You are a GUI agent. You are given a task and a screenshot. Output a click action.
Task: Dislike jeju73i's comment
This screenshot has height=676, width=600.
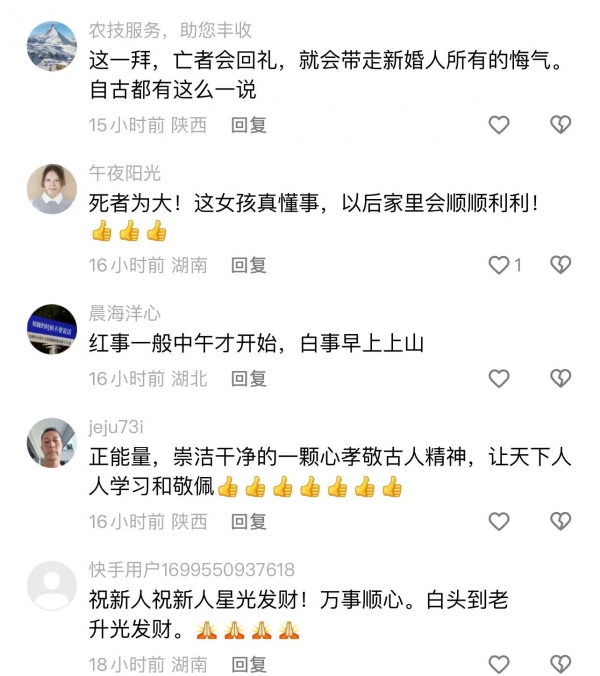coord(561,521)
